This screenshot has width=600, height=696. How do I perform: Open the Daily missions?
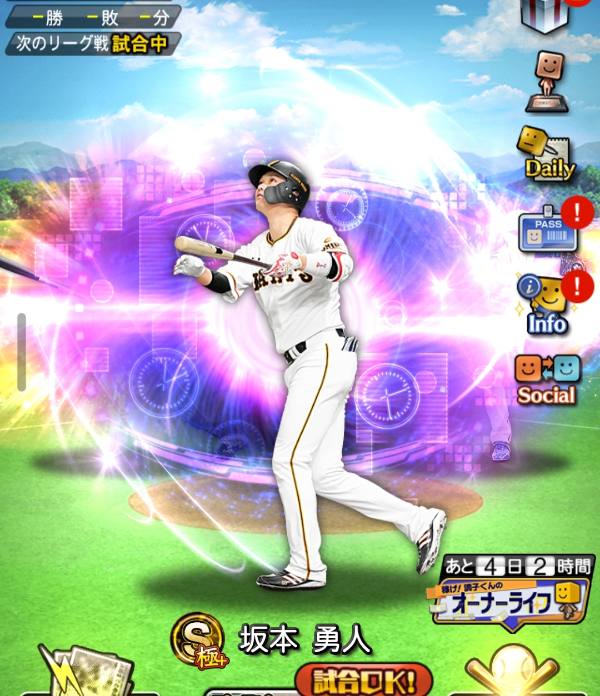548,153
